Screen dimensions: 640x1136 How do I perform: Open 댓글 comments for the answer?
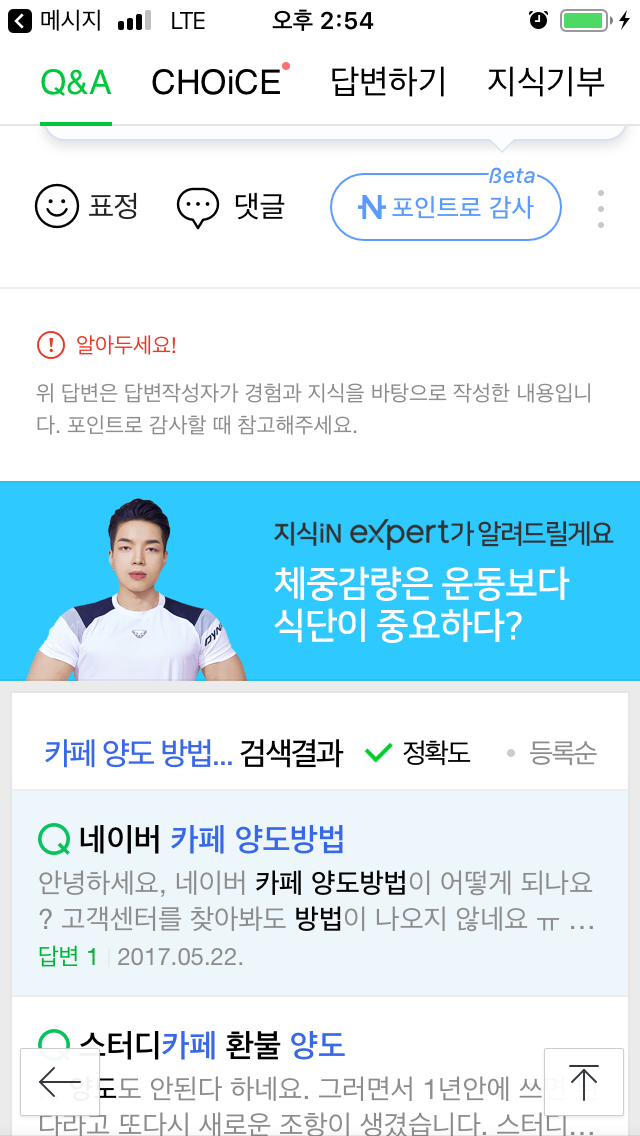click(231, 207)
